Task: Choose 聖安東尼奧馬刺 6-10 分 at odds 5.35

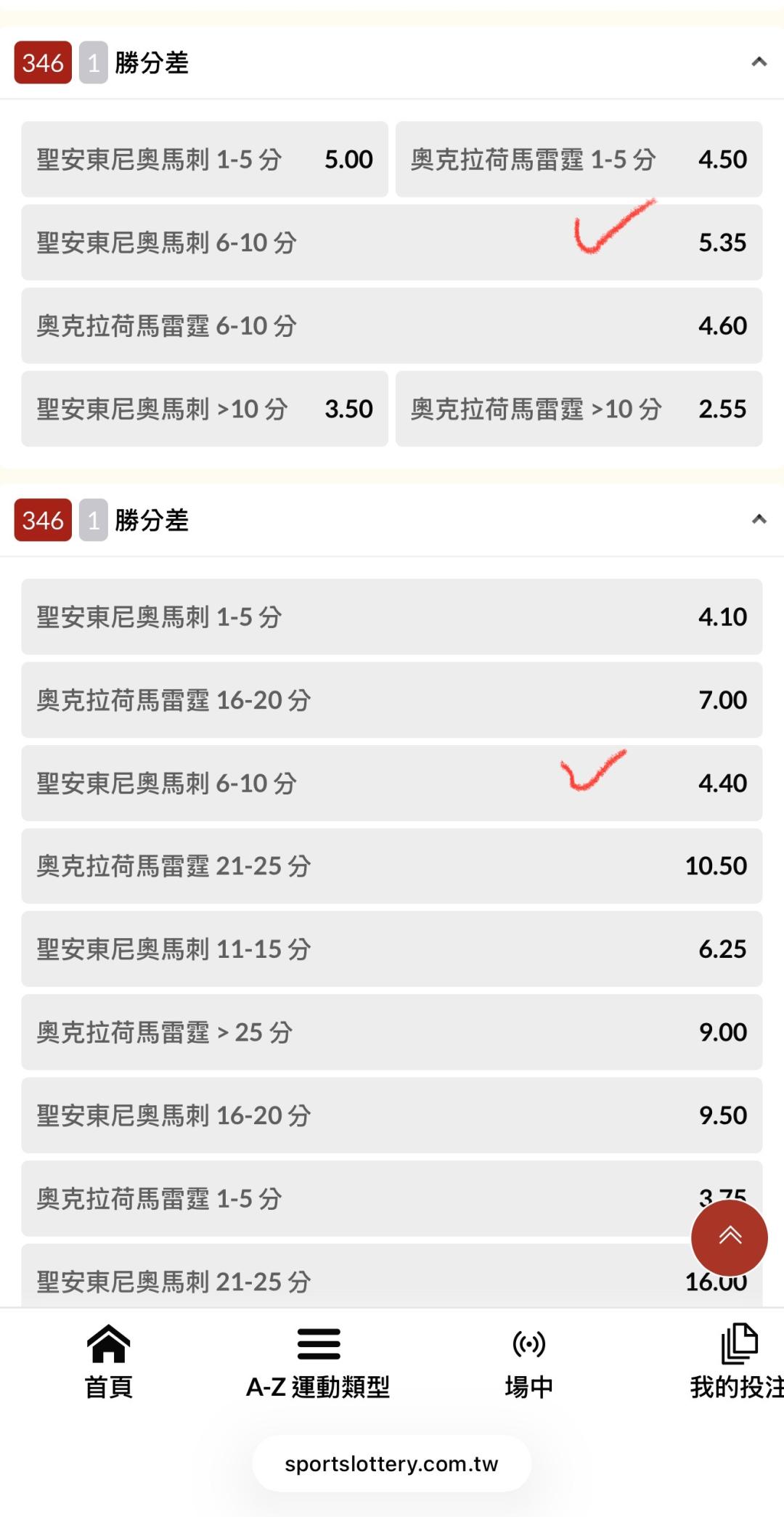Action: point(392,243)
